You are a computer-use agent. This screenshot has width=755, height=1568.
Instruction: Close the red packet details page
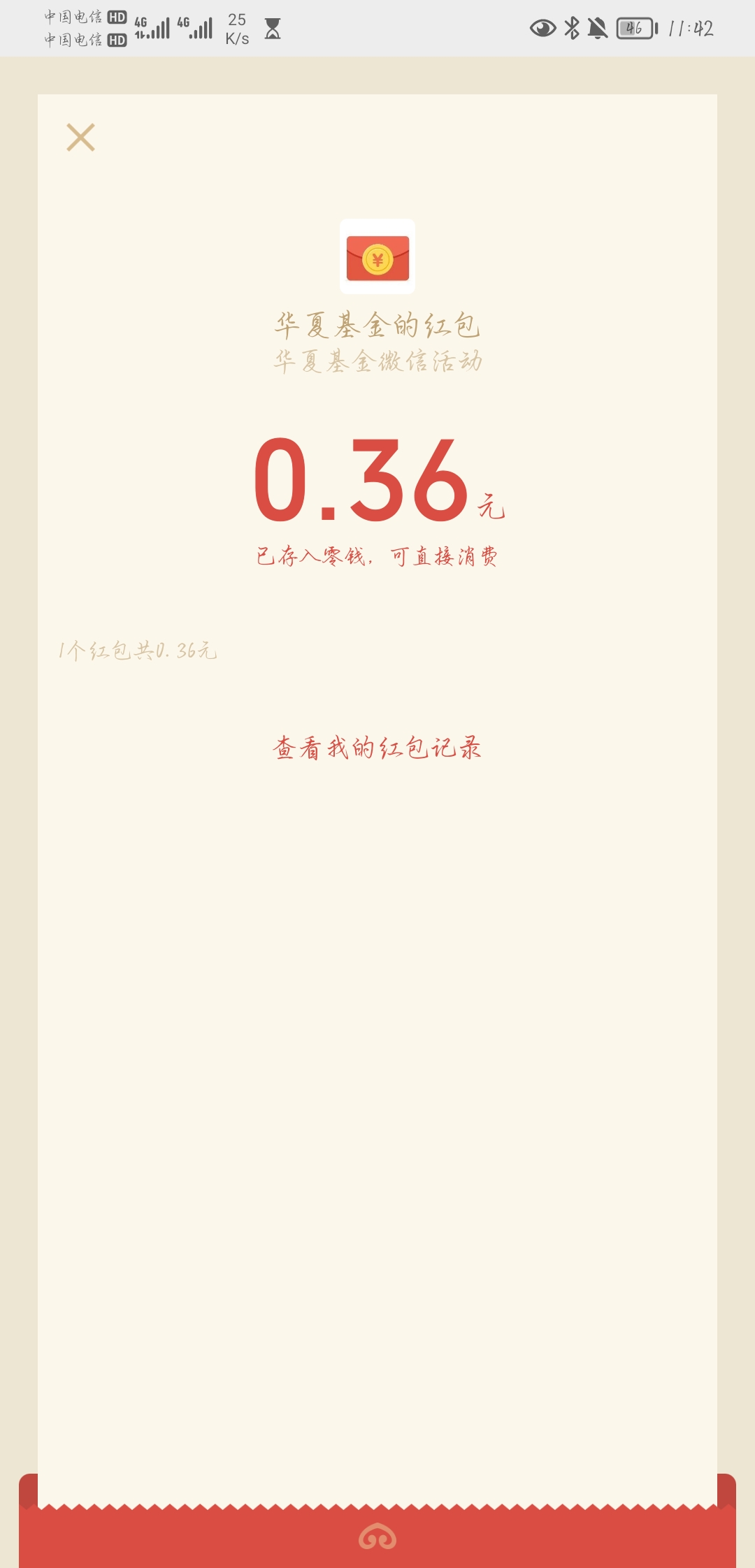[80, 138]
